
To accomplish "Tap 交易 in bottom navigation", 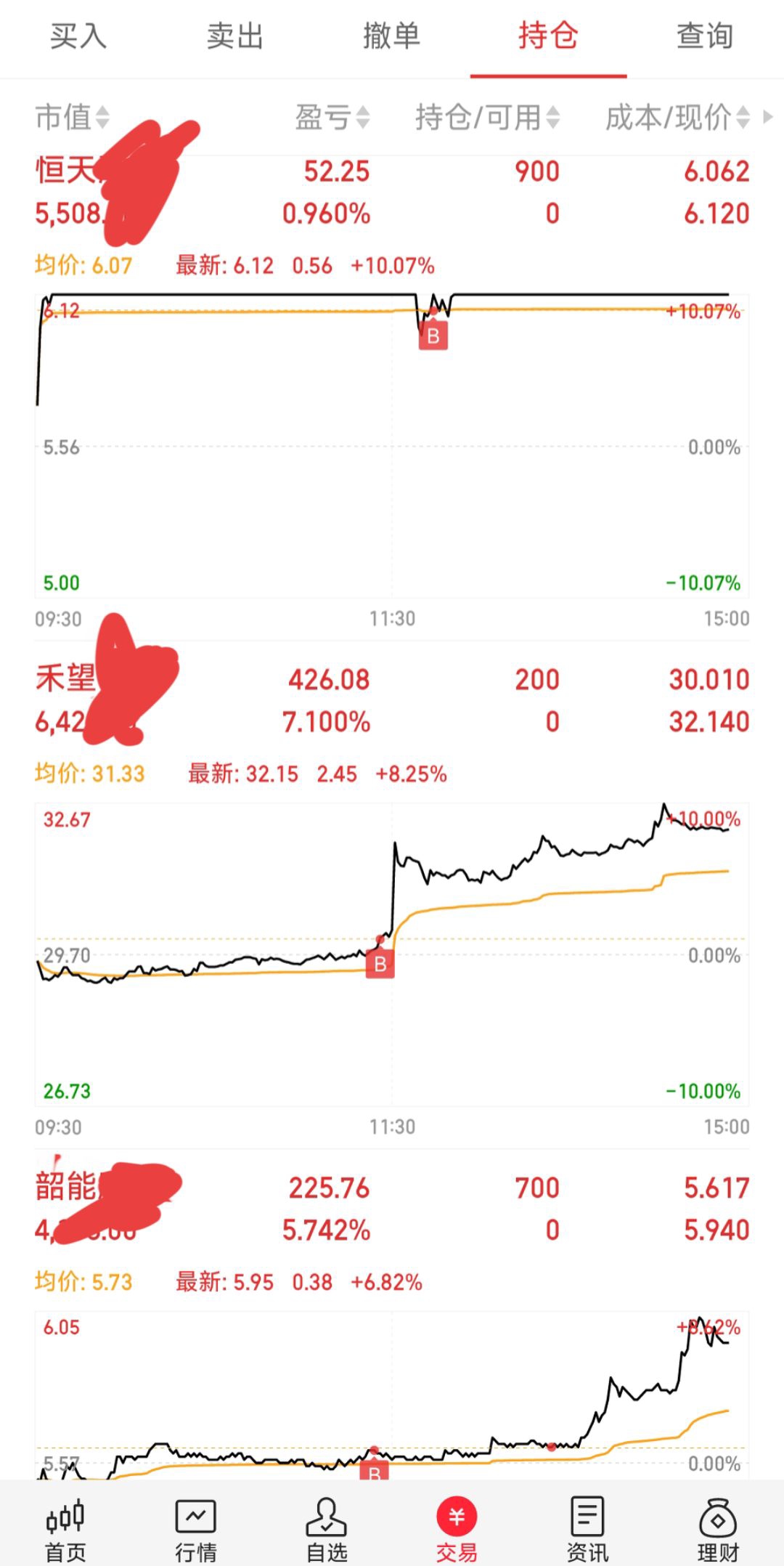I will point(457,1524).
